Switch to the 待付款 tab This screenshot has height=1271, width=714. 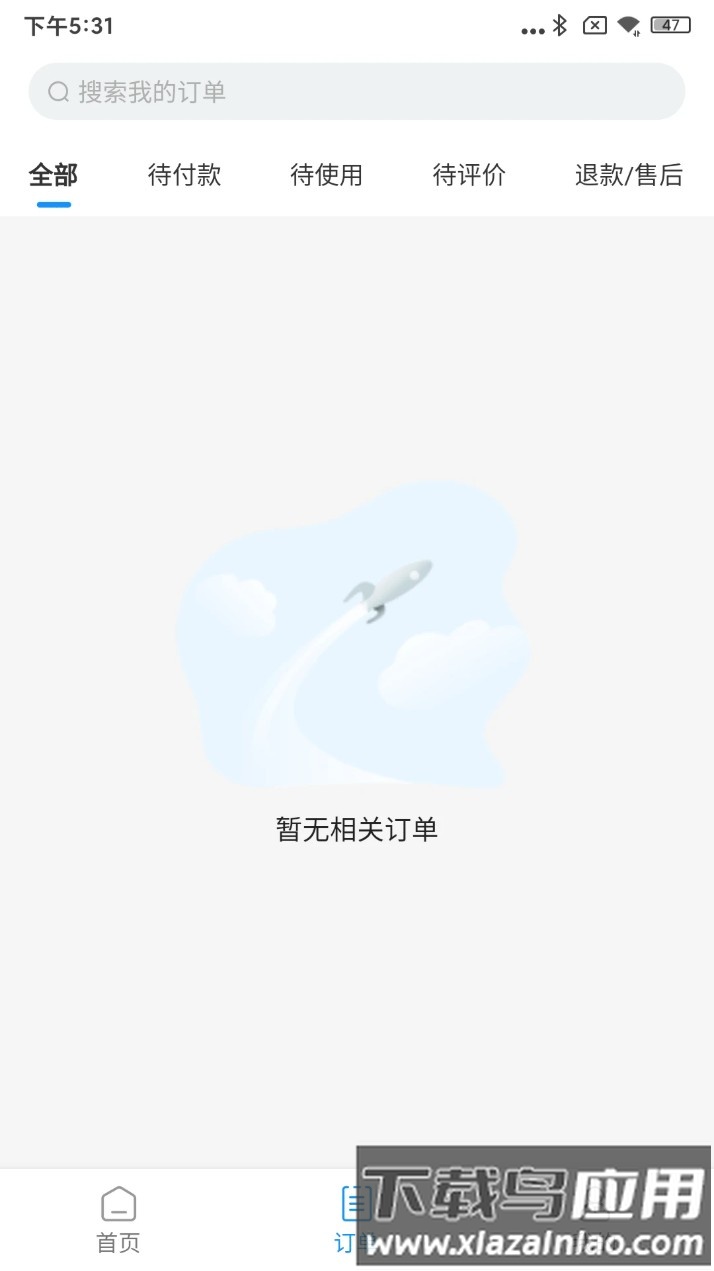point(184,176)
